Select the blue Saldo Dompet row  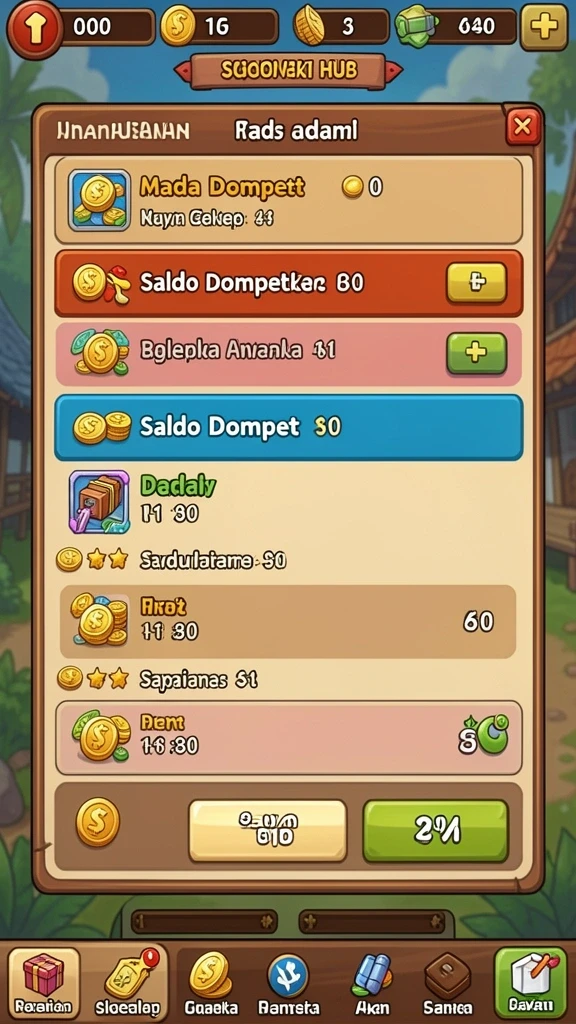[288, 427]
